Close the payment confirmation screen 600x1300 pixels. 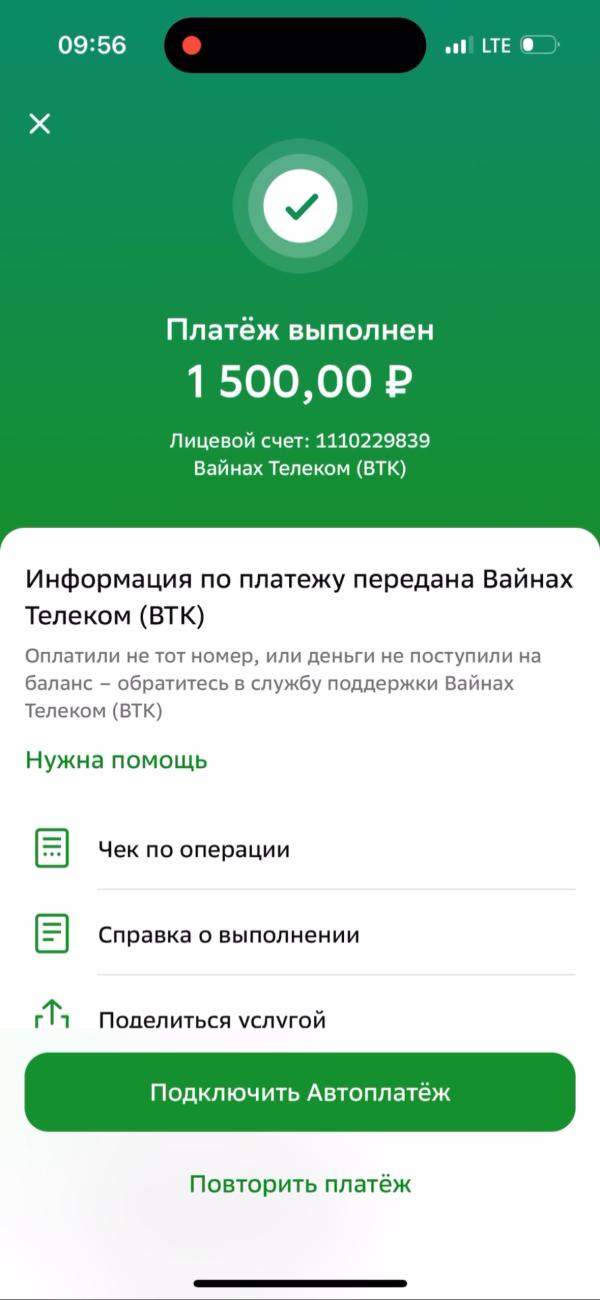(39, 124)
